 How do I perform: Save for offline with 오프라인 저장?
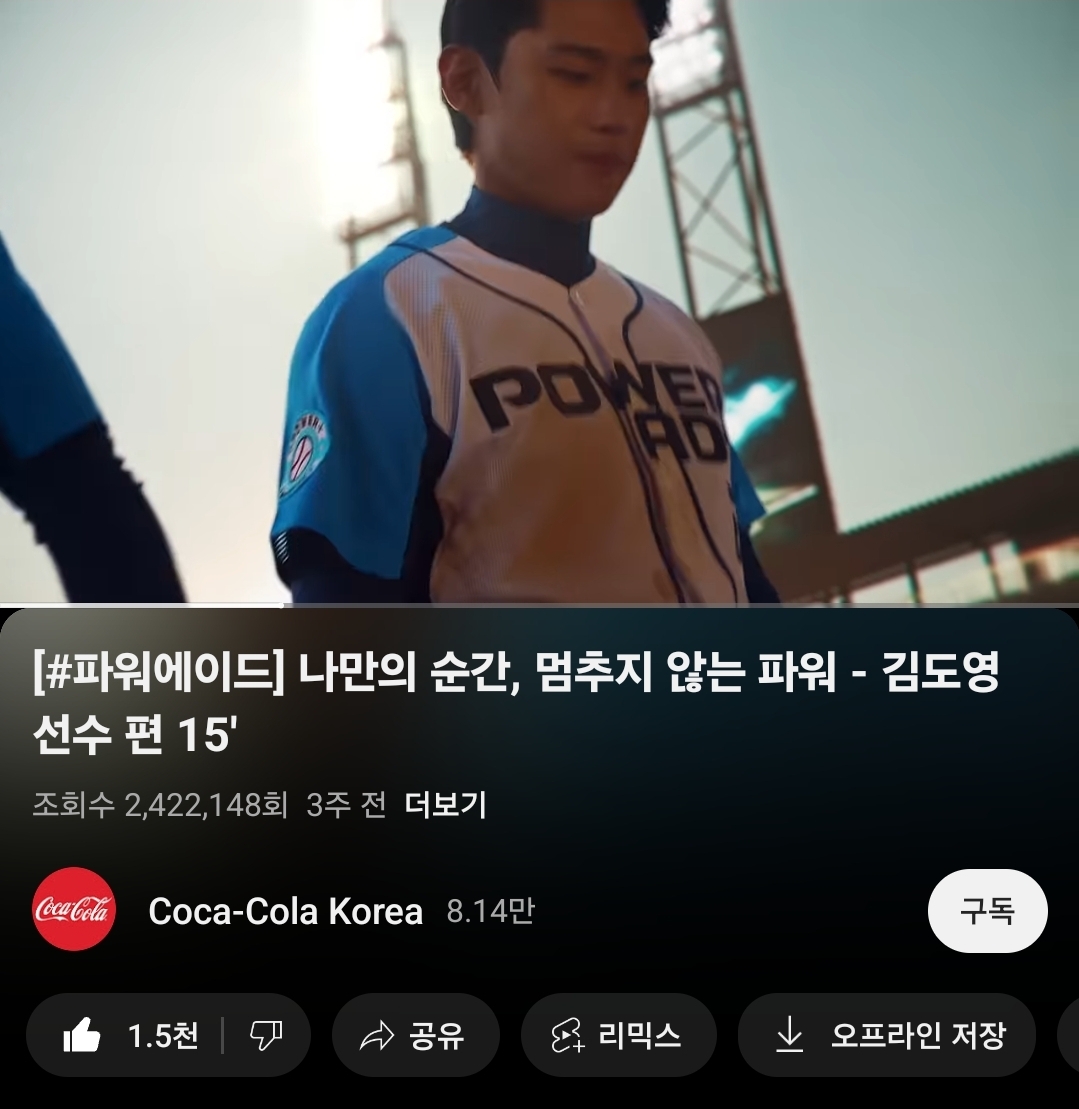[887, 1035]
